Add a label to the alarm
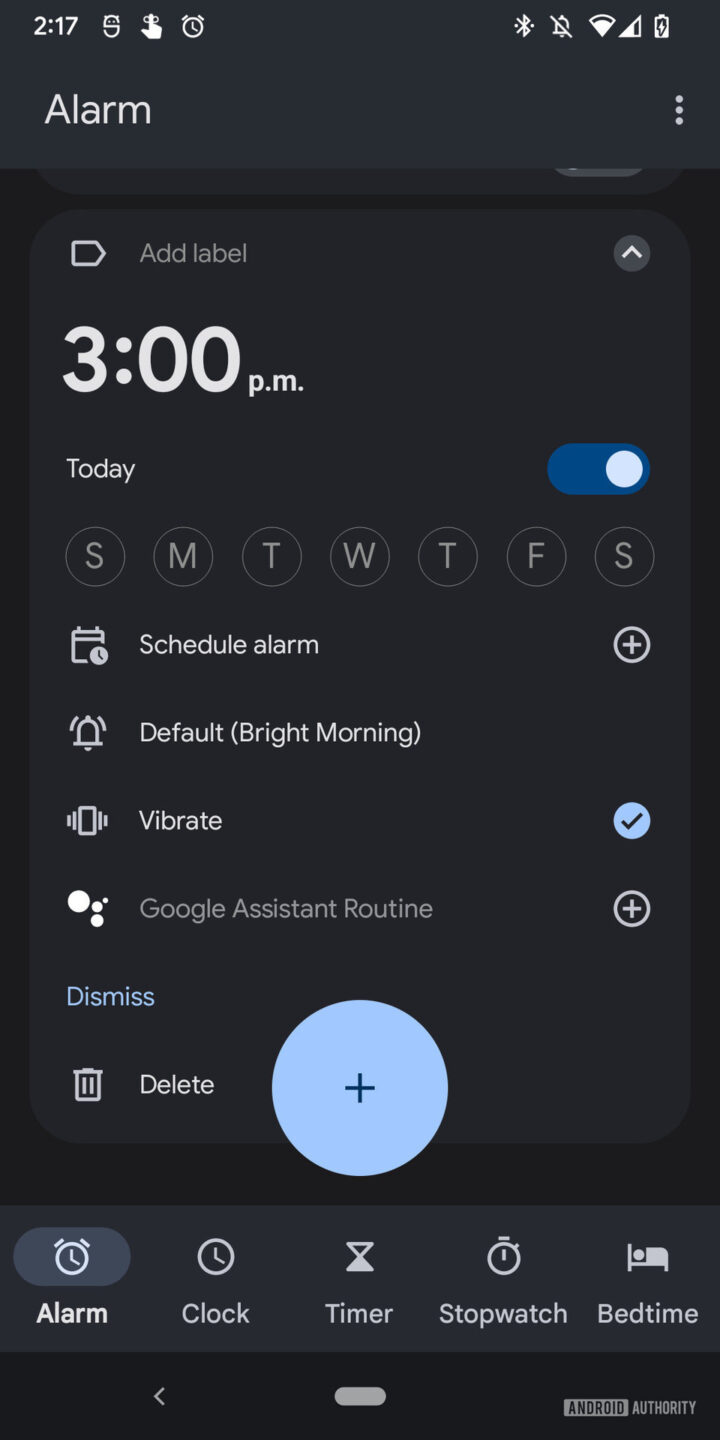Image resolution: width=720 pixels, height=1440 pixels. (193, 253)
